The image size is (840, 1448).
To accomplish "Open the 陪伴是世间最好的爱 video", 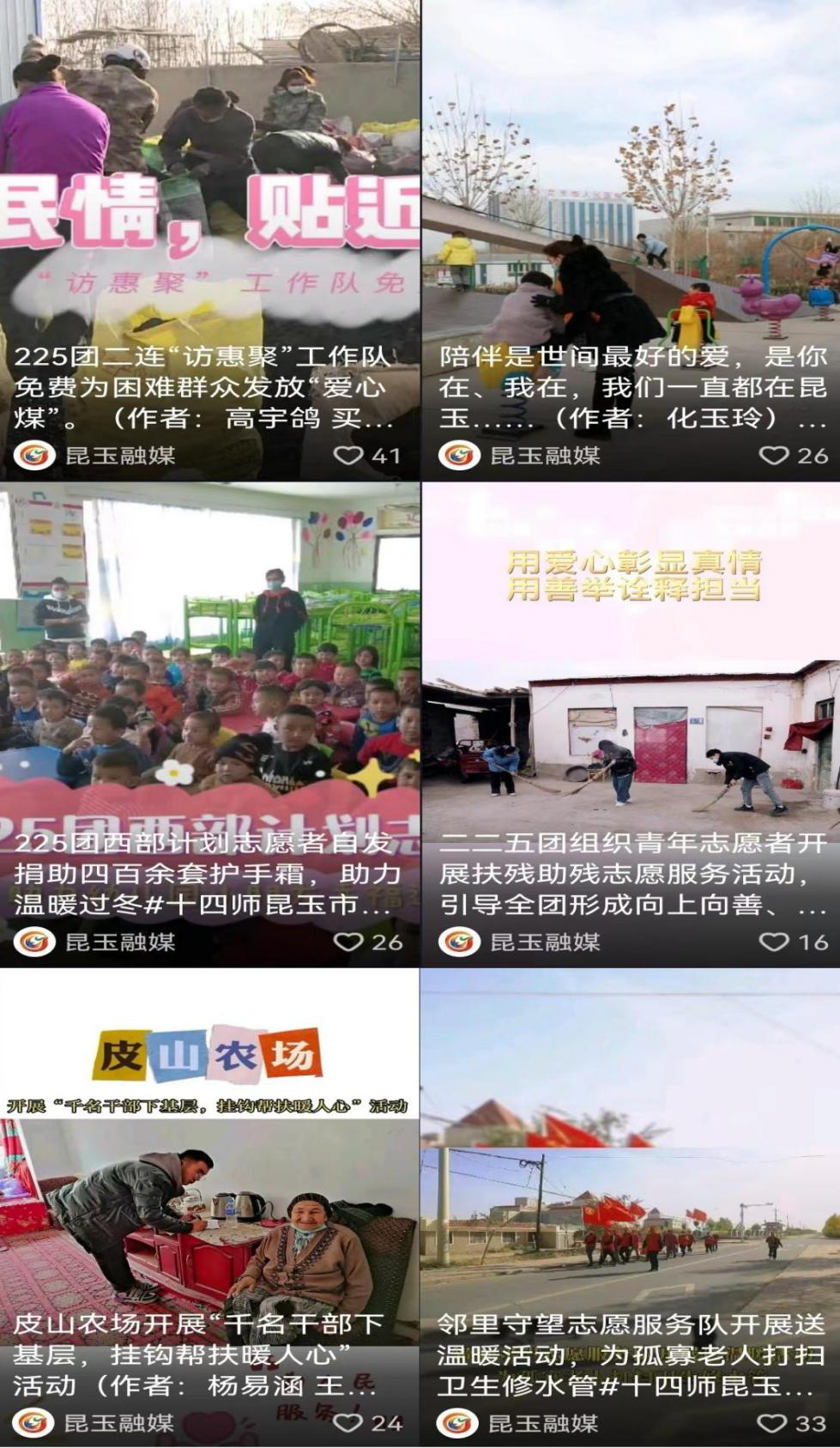I will (631, 239).
